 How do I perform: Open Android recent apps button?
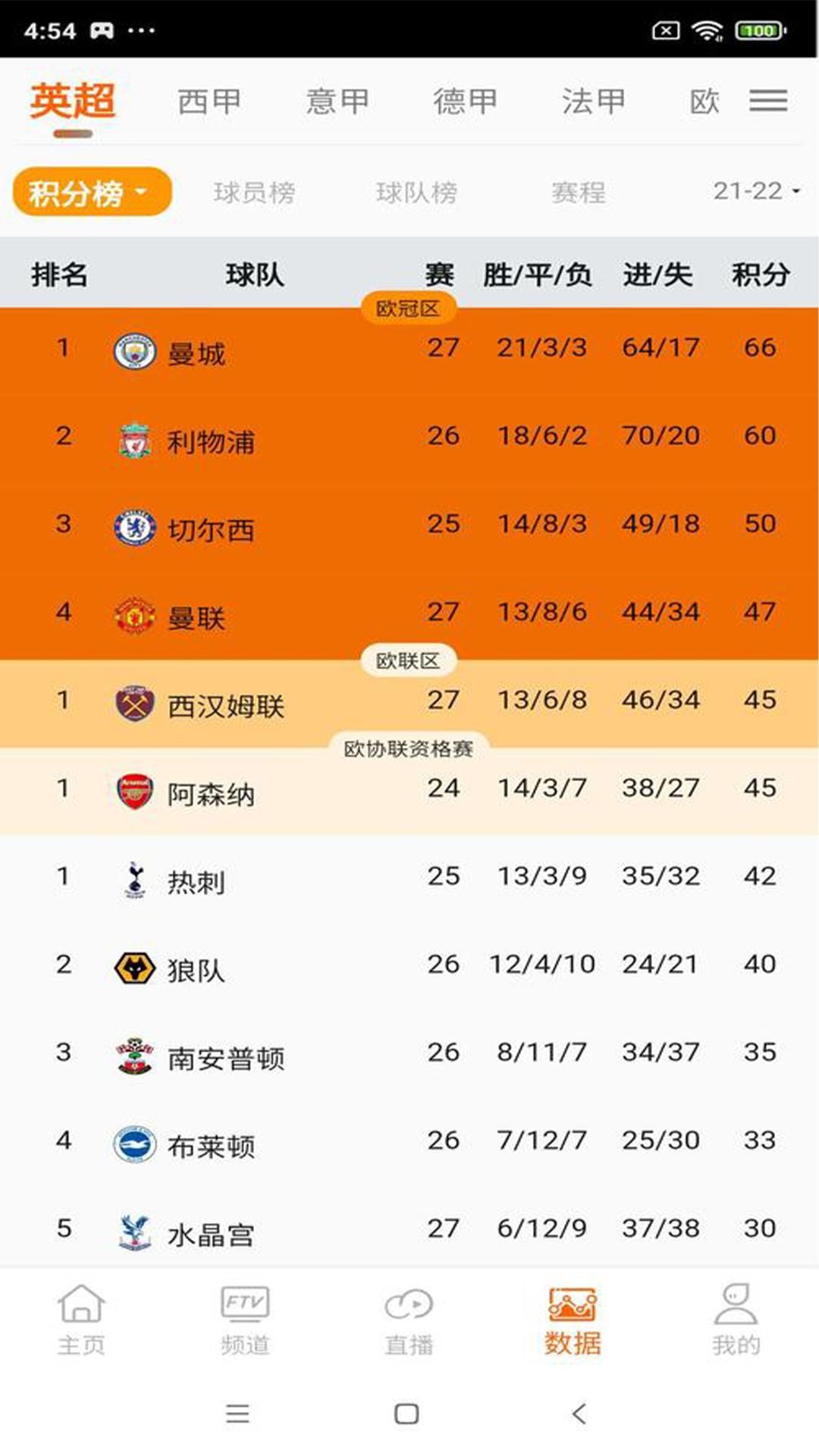[x=237, y=1415]
